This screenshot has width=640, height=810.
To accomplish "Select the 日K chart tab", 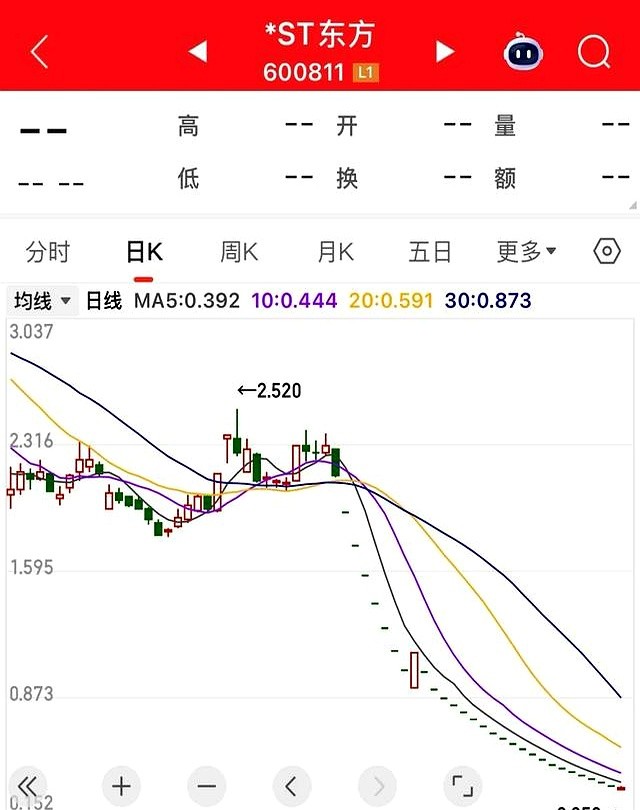I will coord(144,252).
